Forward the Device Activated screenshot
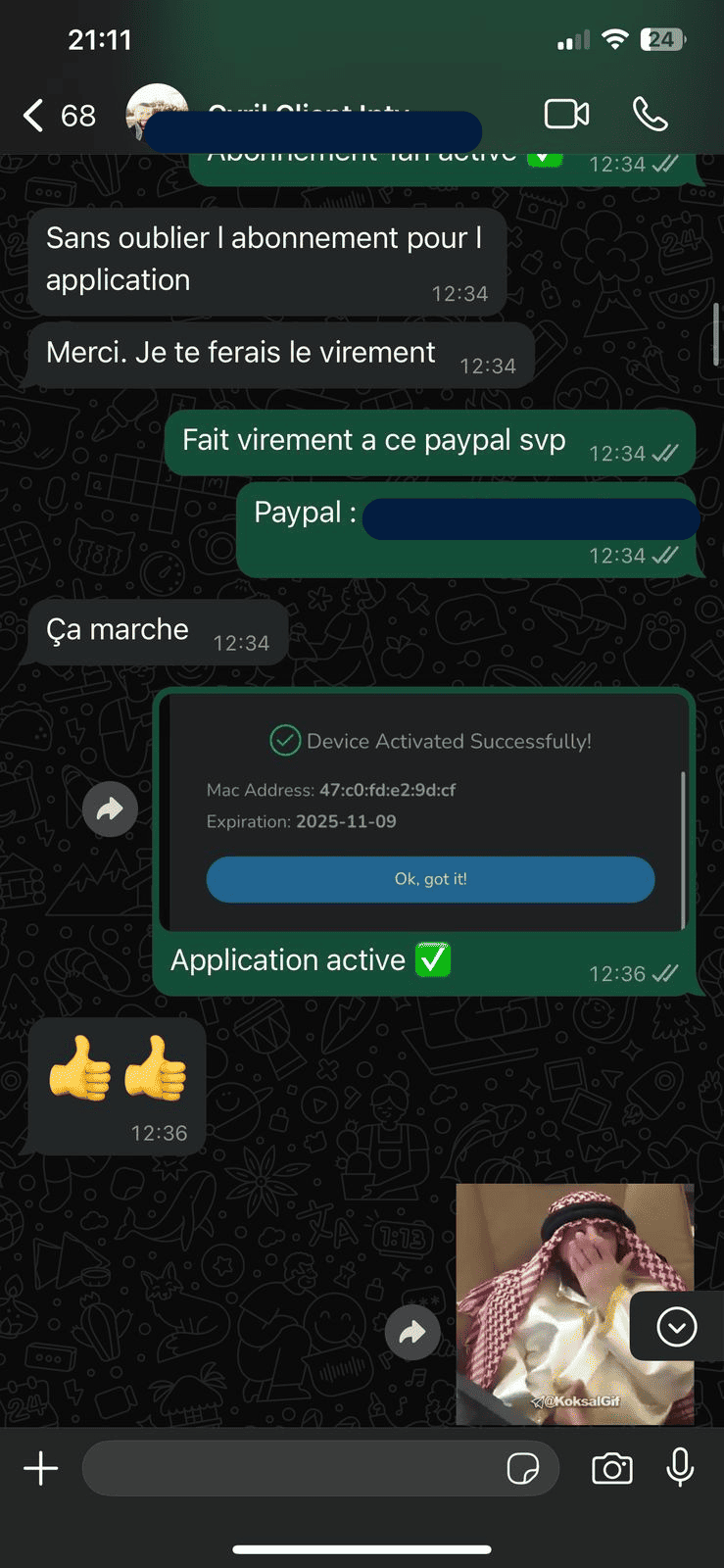This screenshot has width=724, height=1568. 110,809
